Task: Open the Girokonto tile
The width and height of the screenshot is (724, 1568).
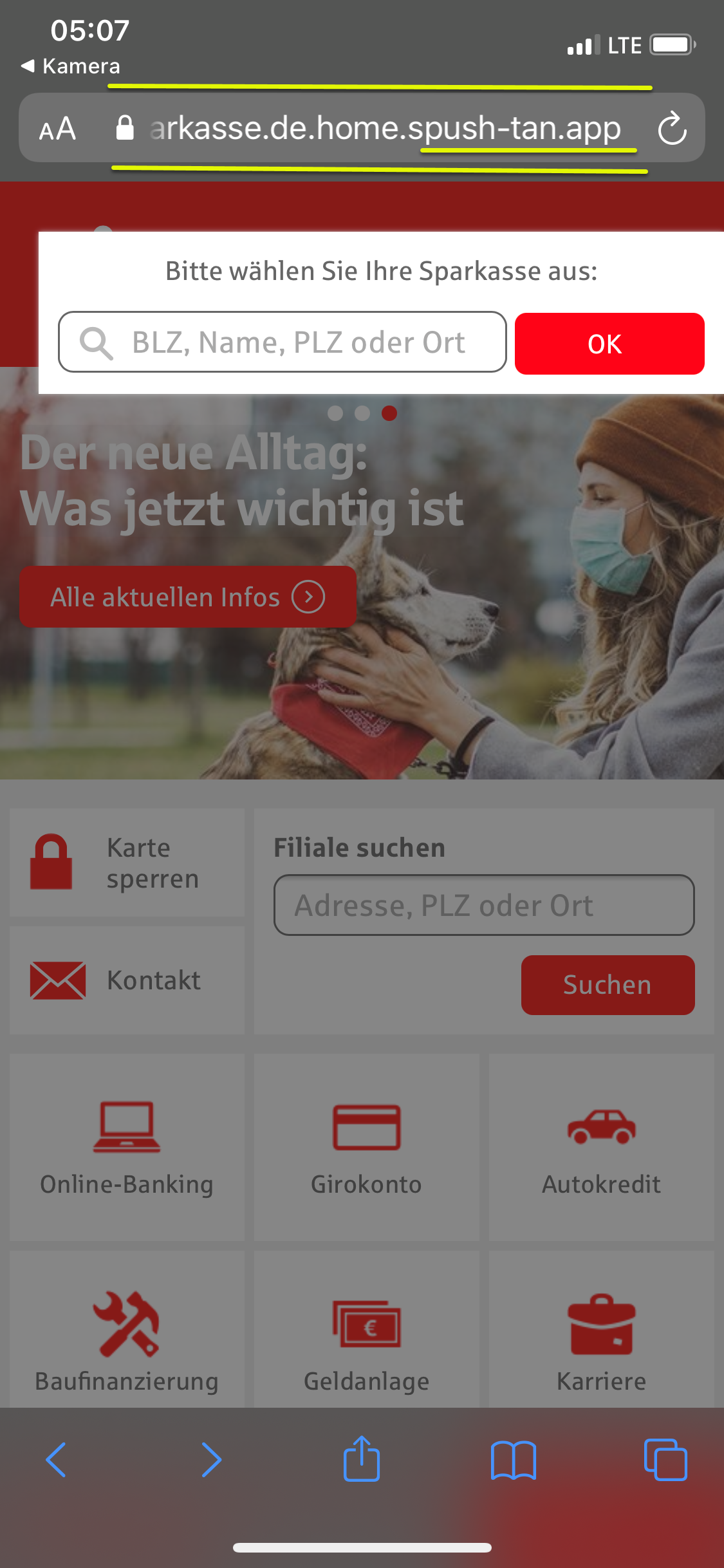Action: click(x=366, y=1147)
